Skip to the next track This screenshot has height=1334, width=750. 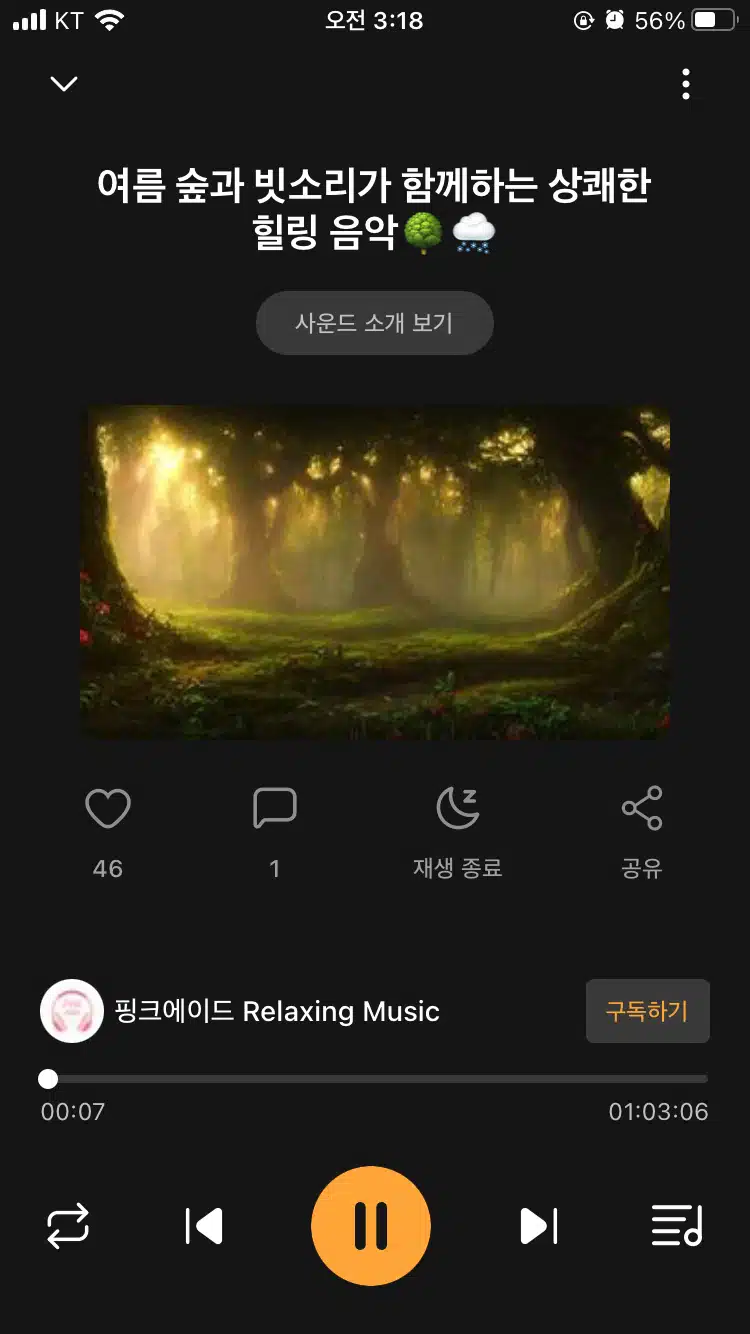tap(538, 1226)
